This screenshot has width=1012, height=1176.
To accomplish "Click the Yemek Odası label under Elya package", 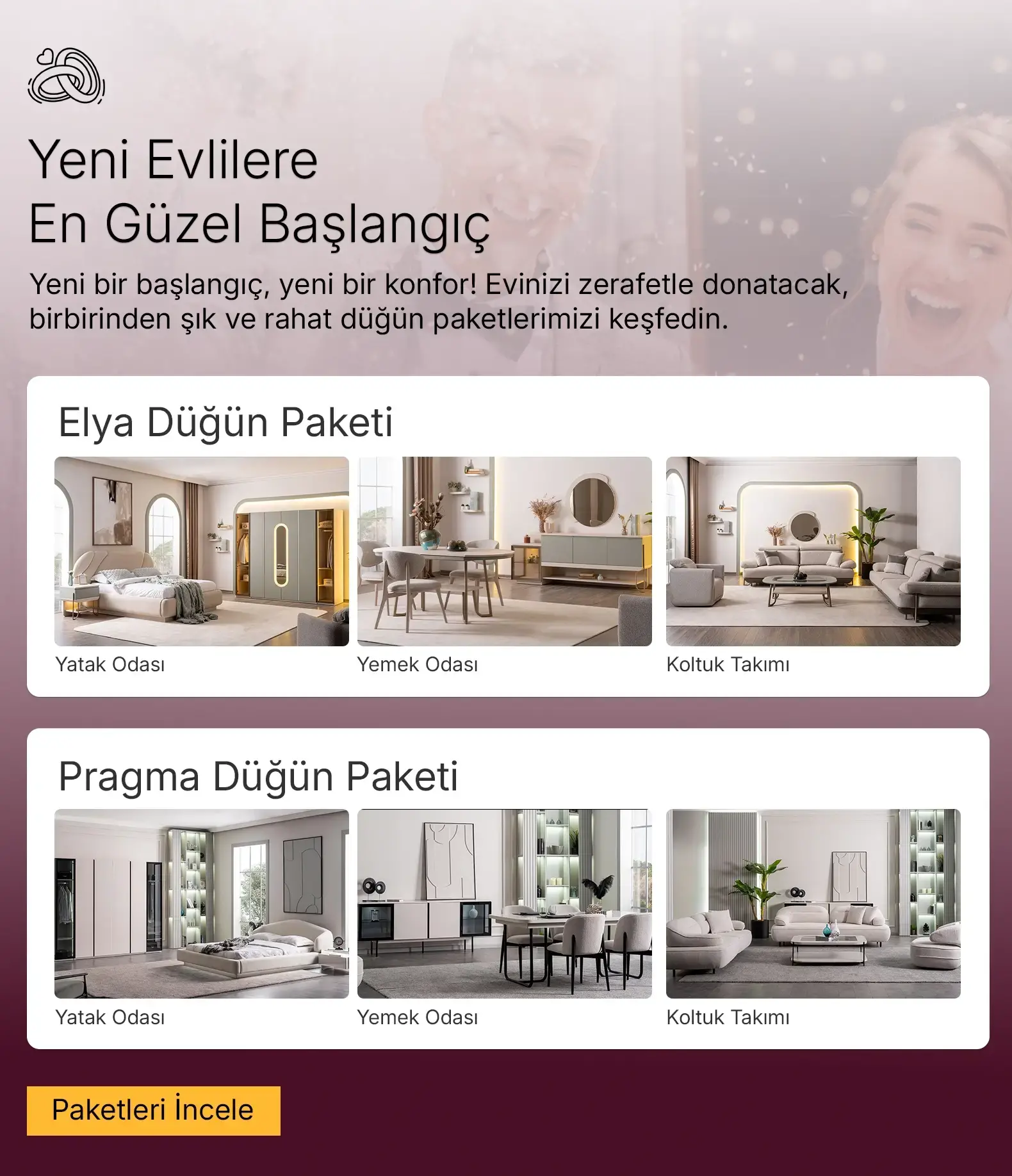I will (418, 666).
